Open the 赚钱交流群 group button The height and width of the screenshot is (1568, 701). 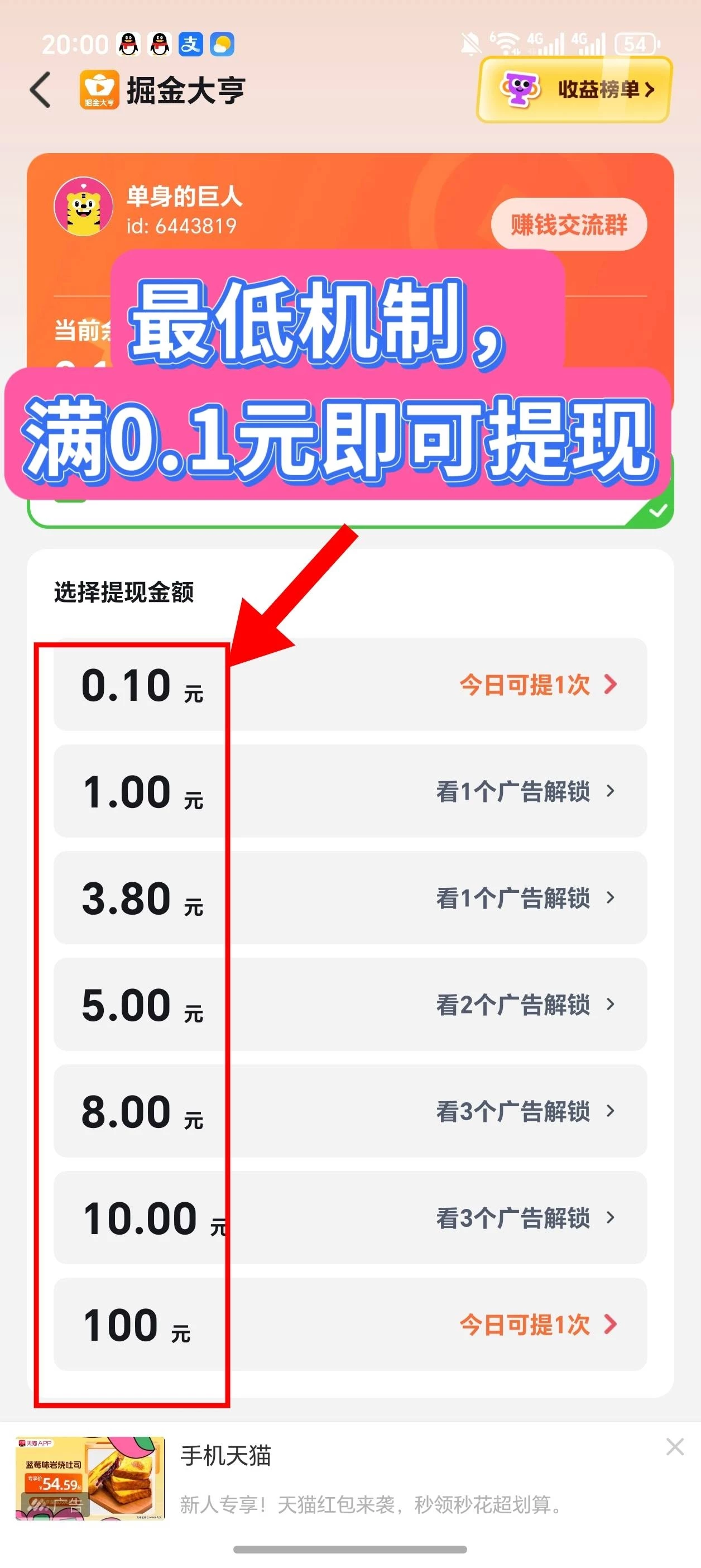click(568, 224)
